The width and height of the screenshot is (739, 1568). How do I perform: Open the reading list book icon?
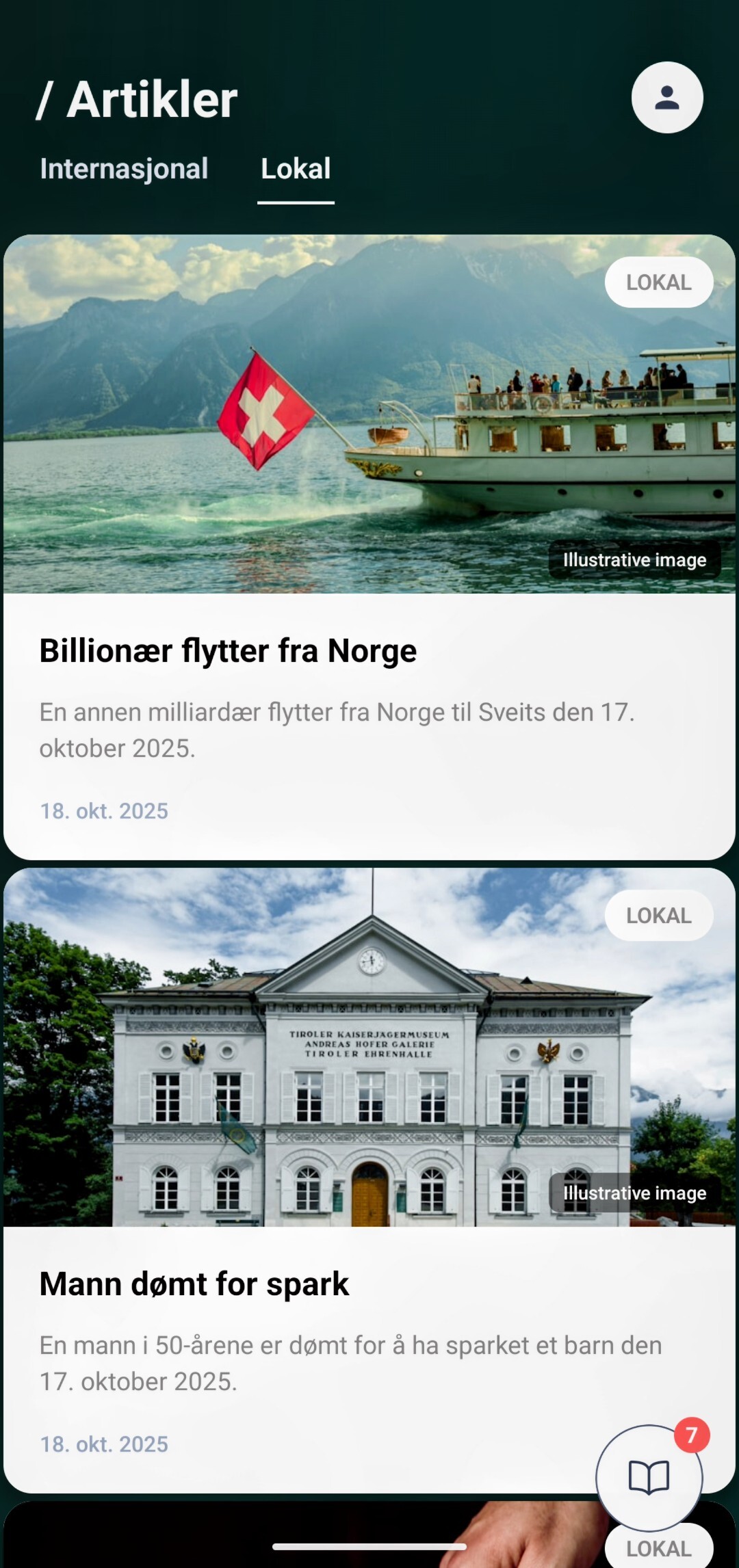(x=649, y=1477)
